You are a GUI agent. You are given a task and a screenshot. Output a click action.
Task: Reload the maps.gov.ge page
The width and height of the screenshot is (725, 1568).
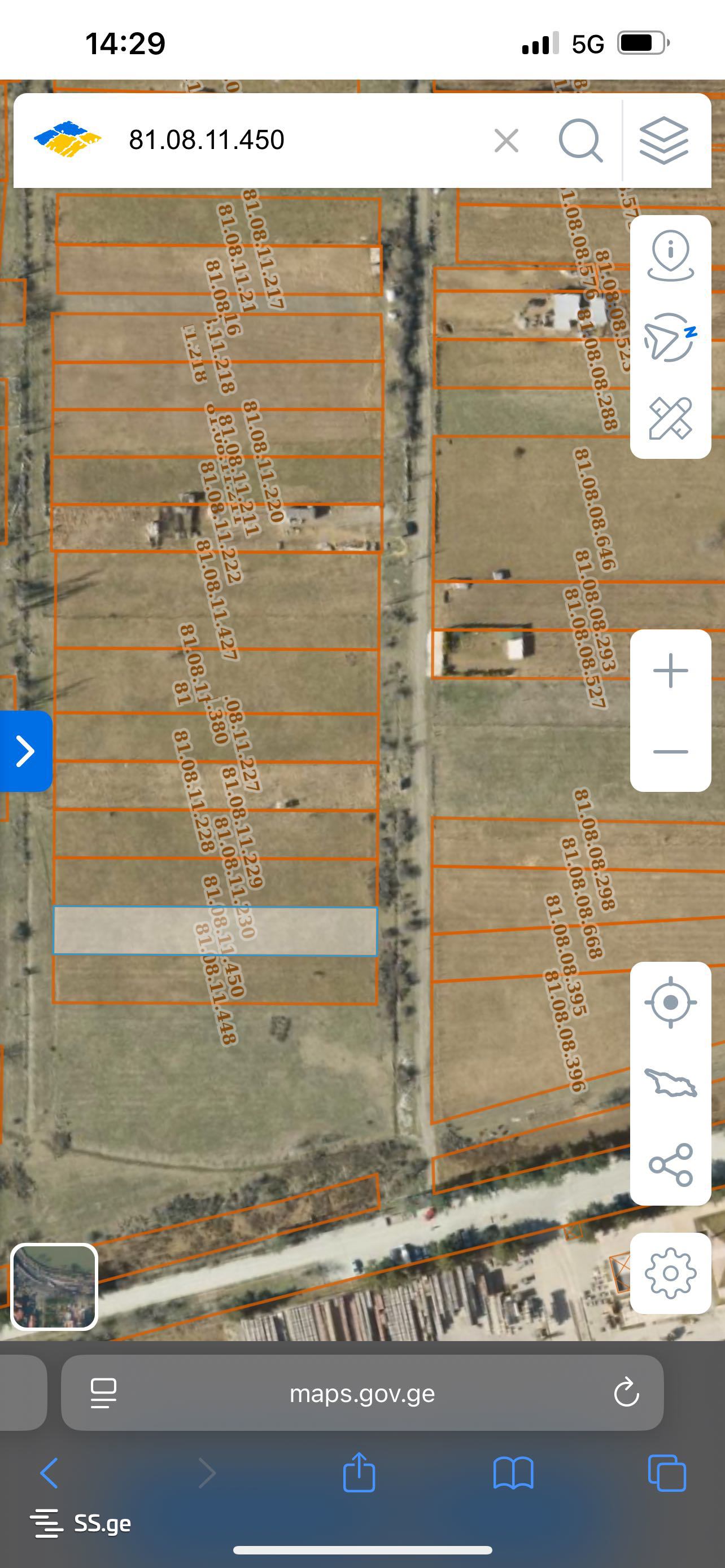pos(626,1392)
